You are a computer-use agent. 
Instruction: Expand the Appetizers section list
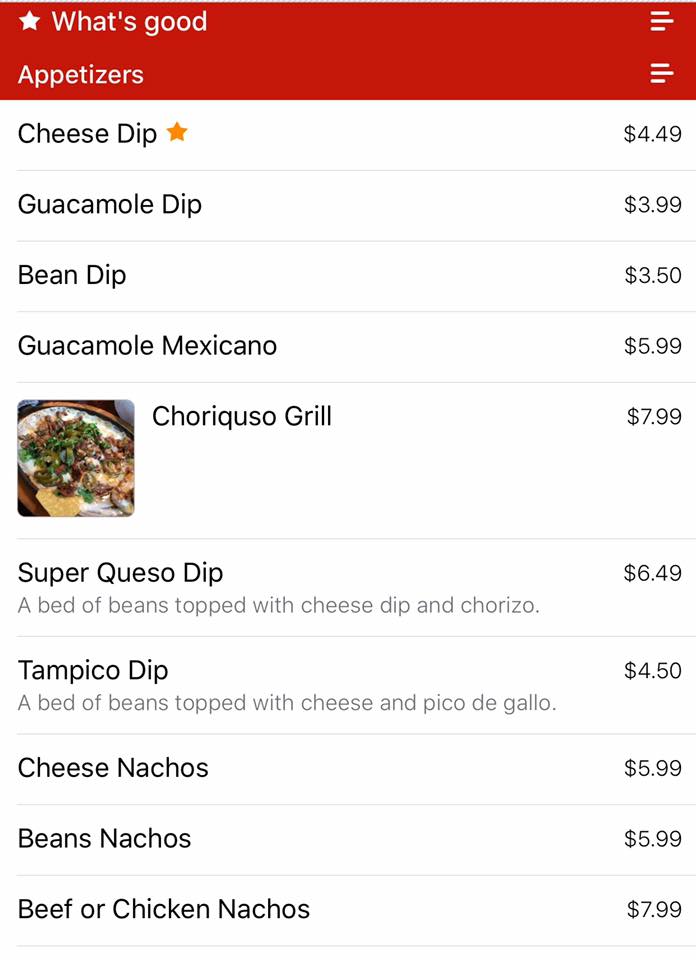tap(661, 73)
